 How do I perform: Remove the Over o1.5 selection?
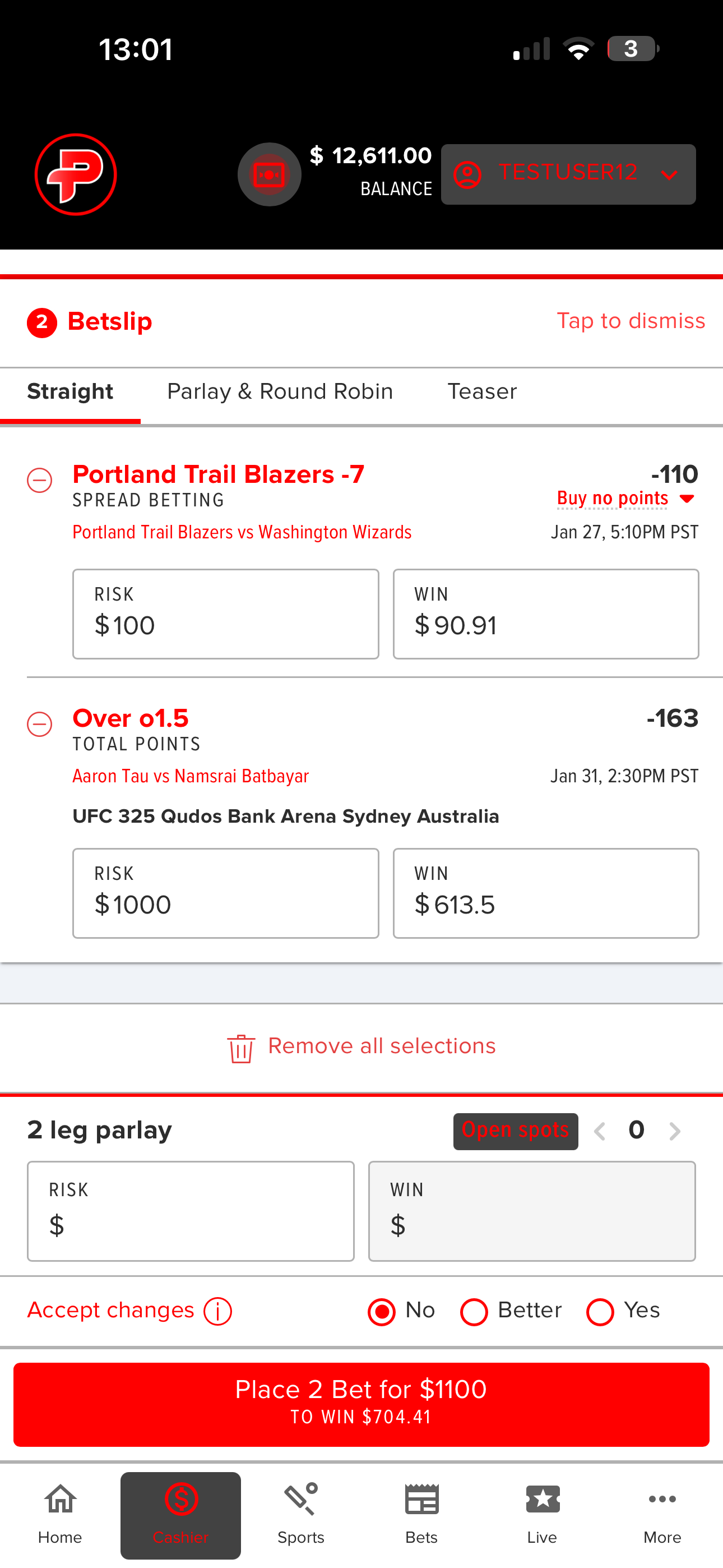click(x=40, y=724)
